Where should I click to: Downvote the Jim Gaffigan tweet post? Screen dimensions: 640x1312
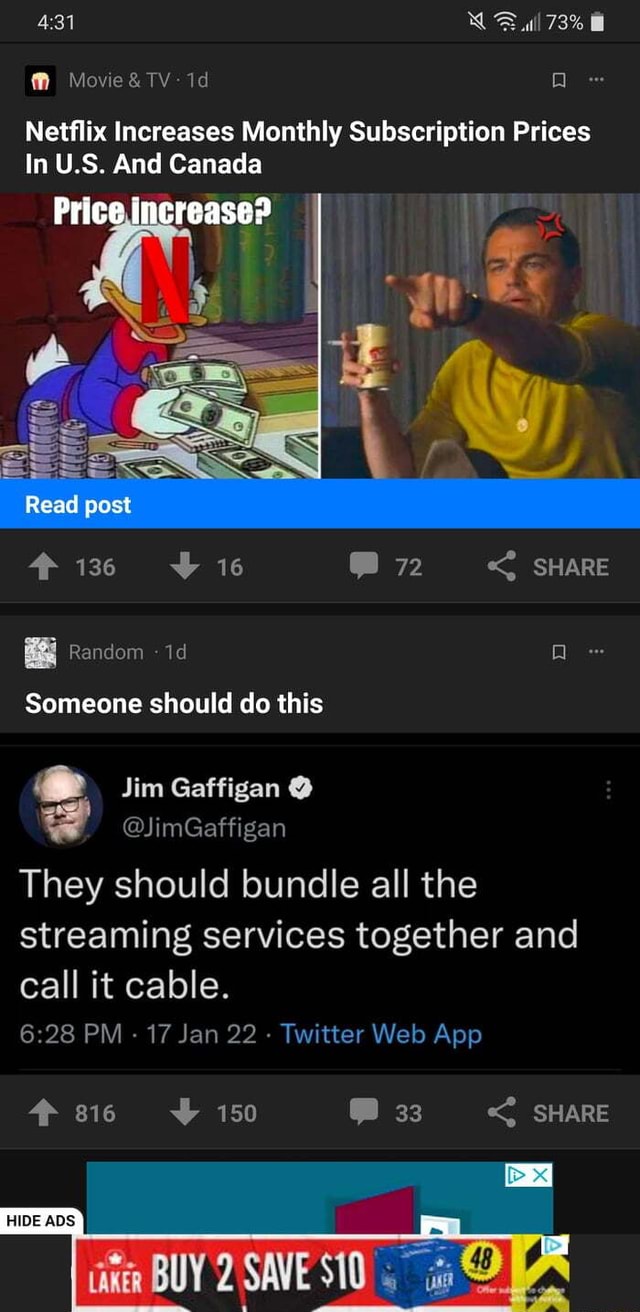[185, 1113]
